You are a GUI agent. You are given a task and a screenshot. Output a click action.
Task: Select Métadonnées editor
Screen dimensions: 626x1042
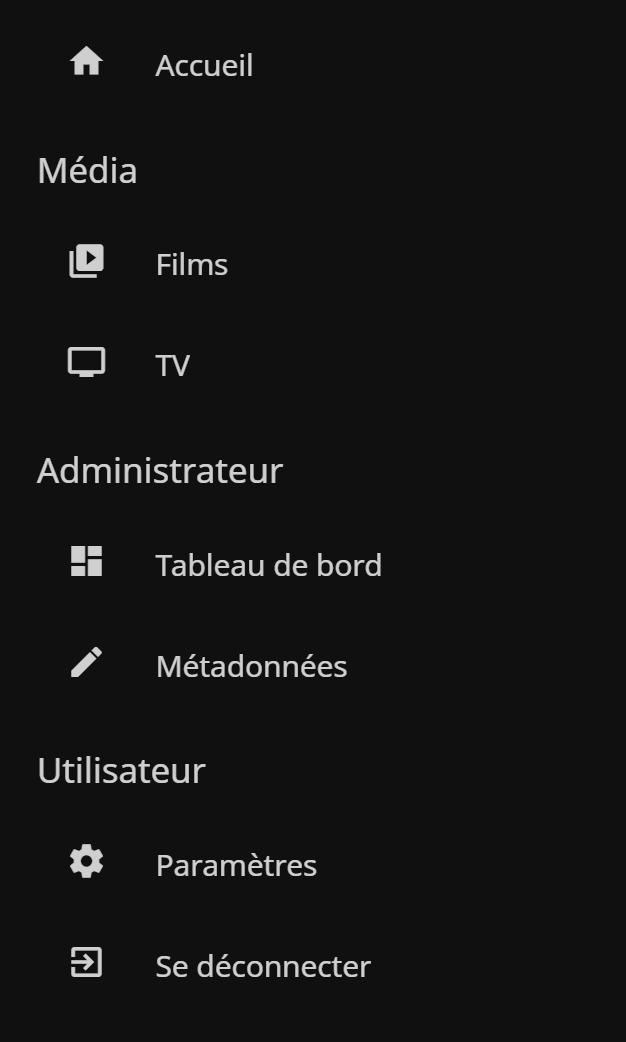pos(251,666)
